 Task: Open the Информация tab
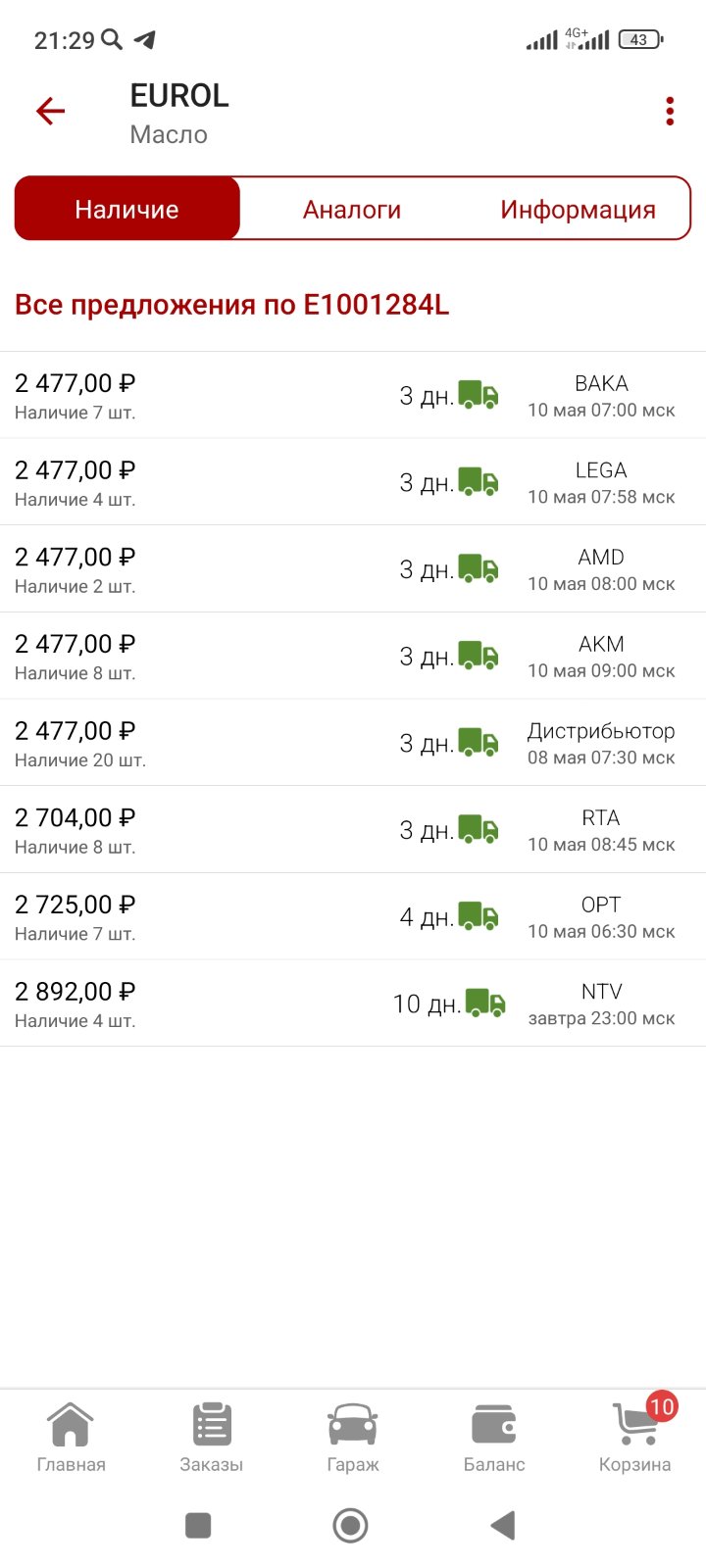click(x=578, y=209)
